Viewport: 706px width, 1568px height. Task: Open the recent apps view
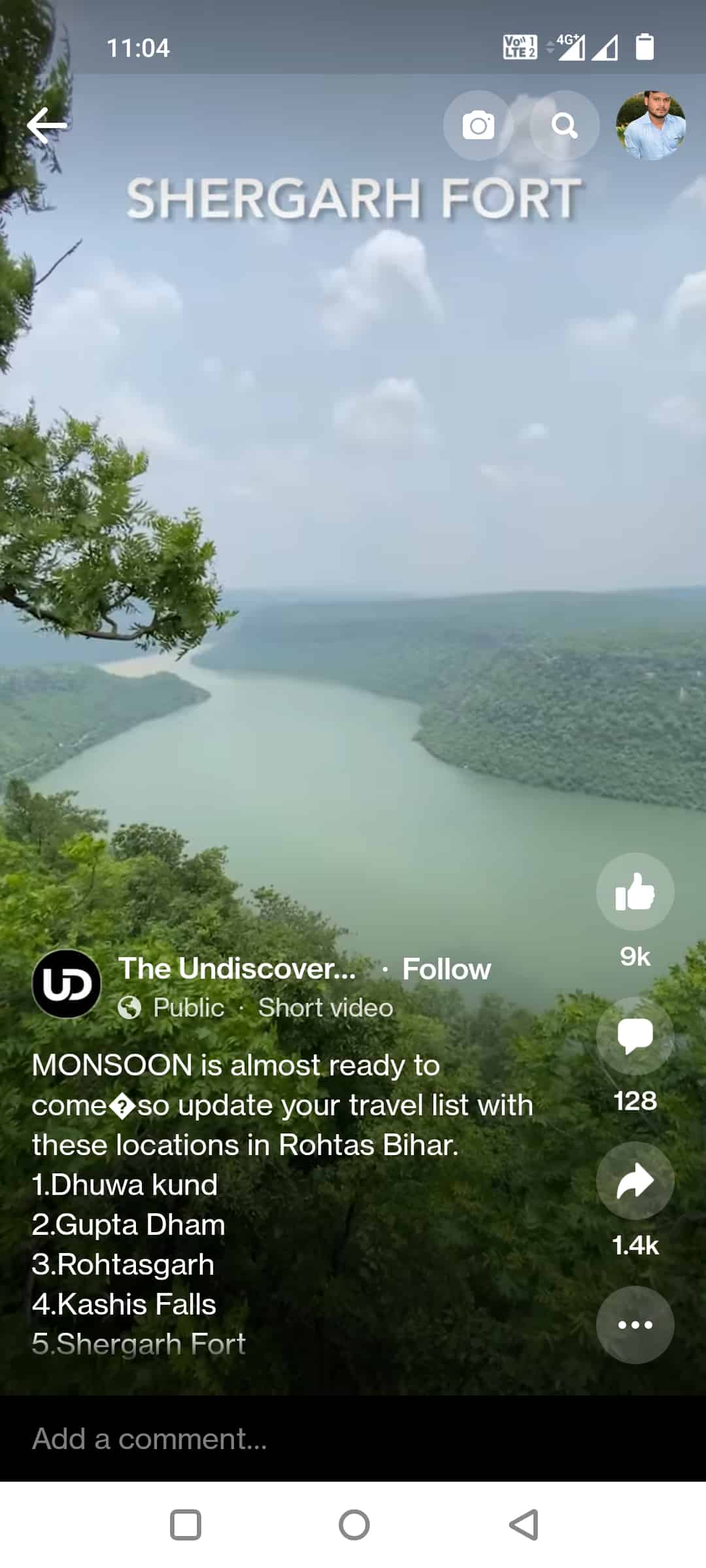coord(185,1526)
